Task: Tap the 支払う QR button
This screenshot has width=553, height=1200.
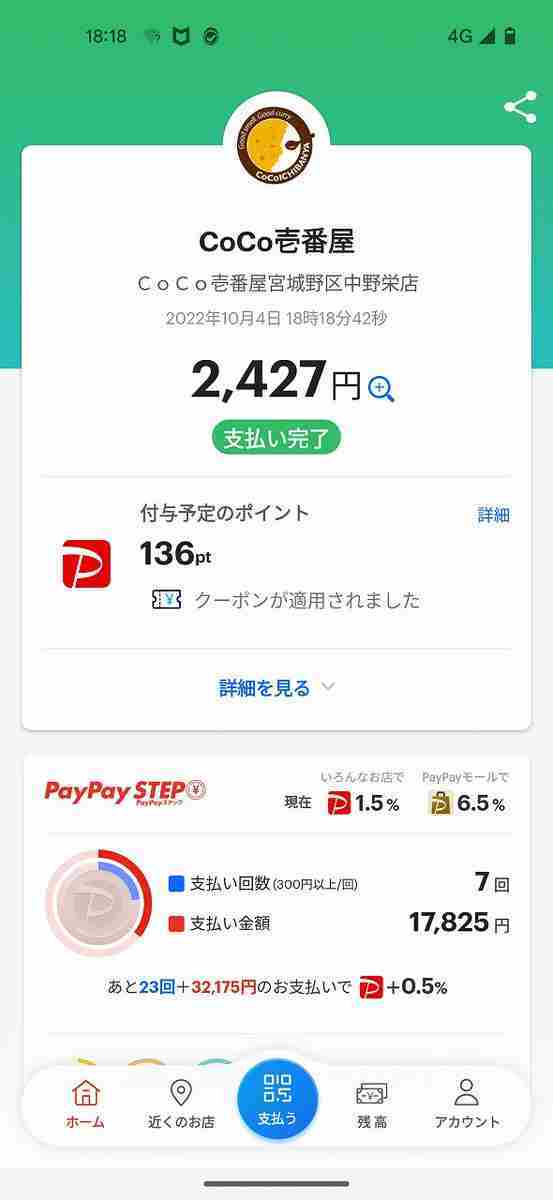Action: (277, 1099)
